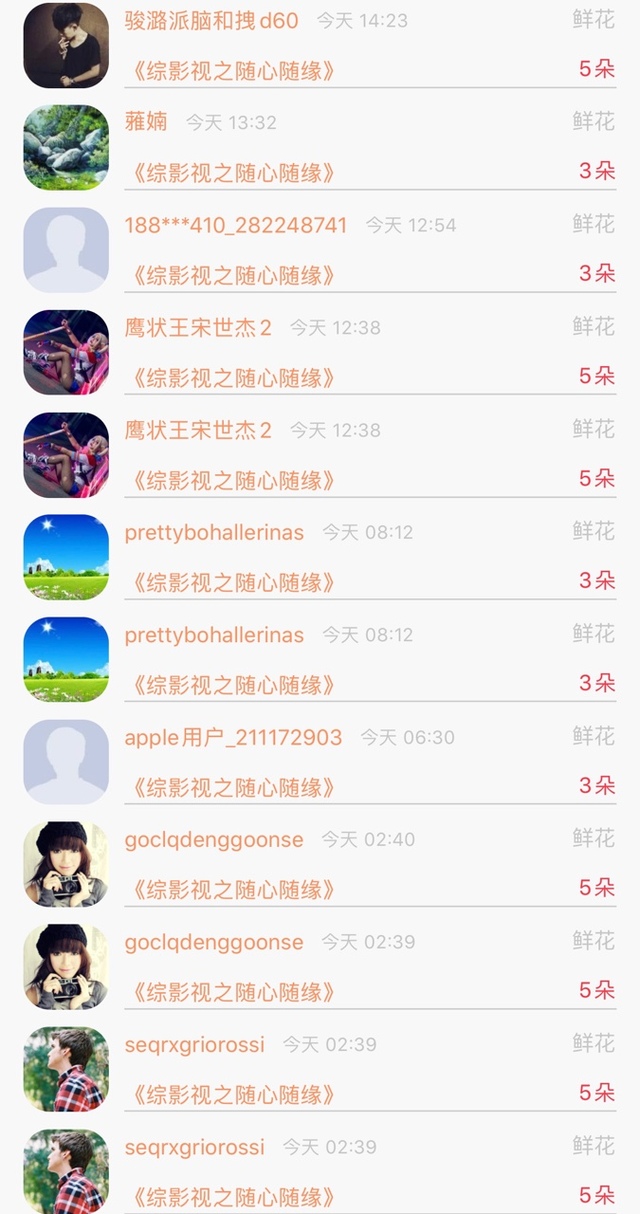This screenshot has width=640, height=1214.
Task: Open the book title under 骏潞派脑和拽d60
Action: (229, 71)
